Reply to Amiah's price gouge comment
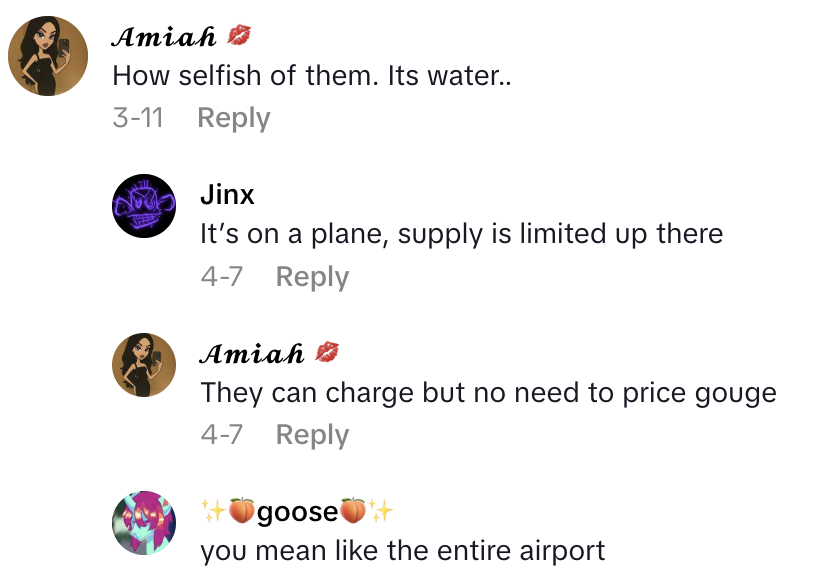 point(311,435)
